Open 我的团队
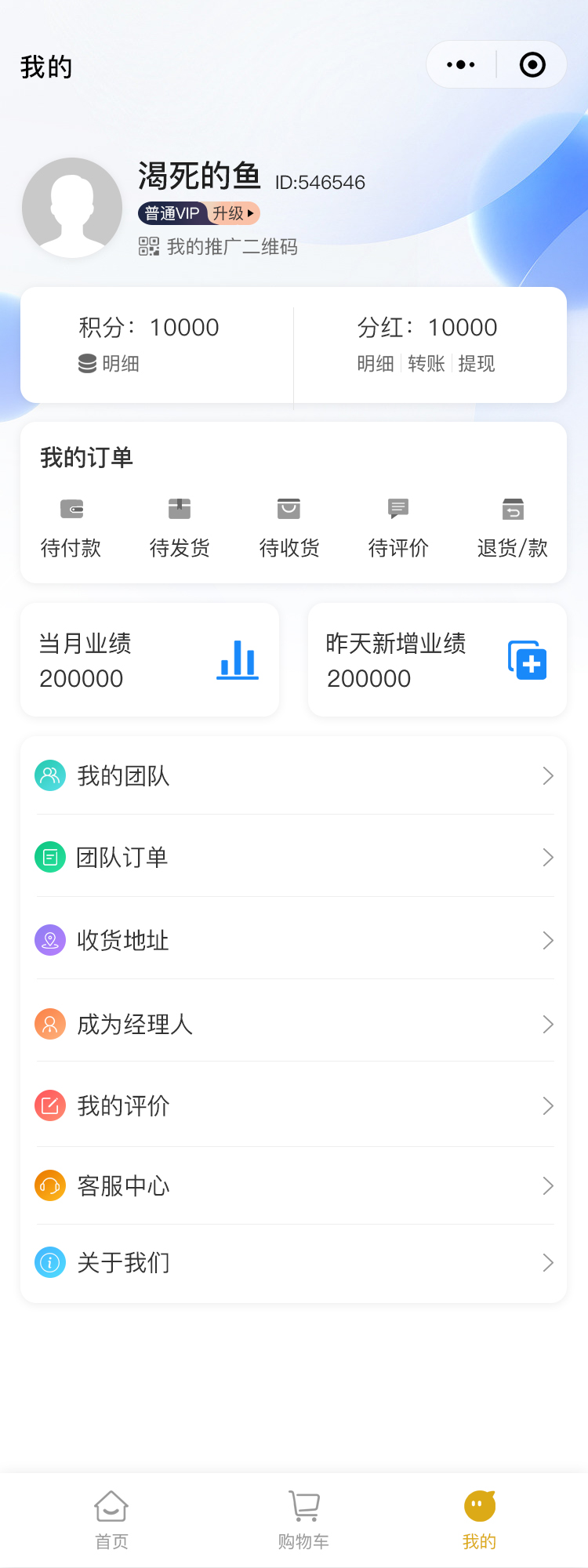 [x=294, y=776]
